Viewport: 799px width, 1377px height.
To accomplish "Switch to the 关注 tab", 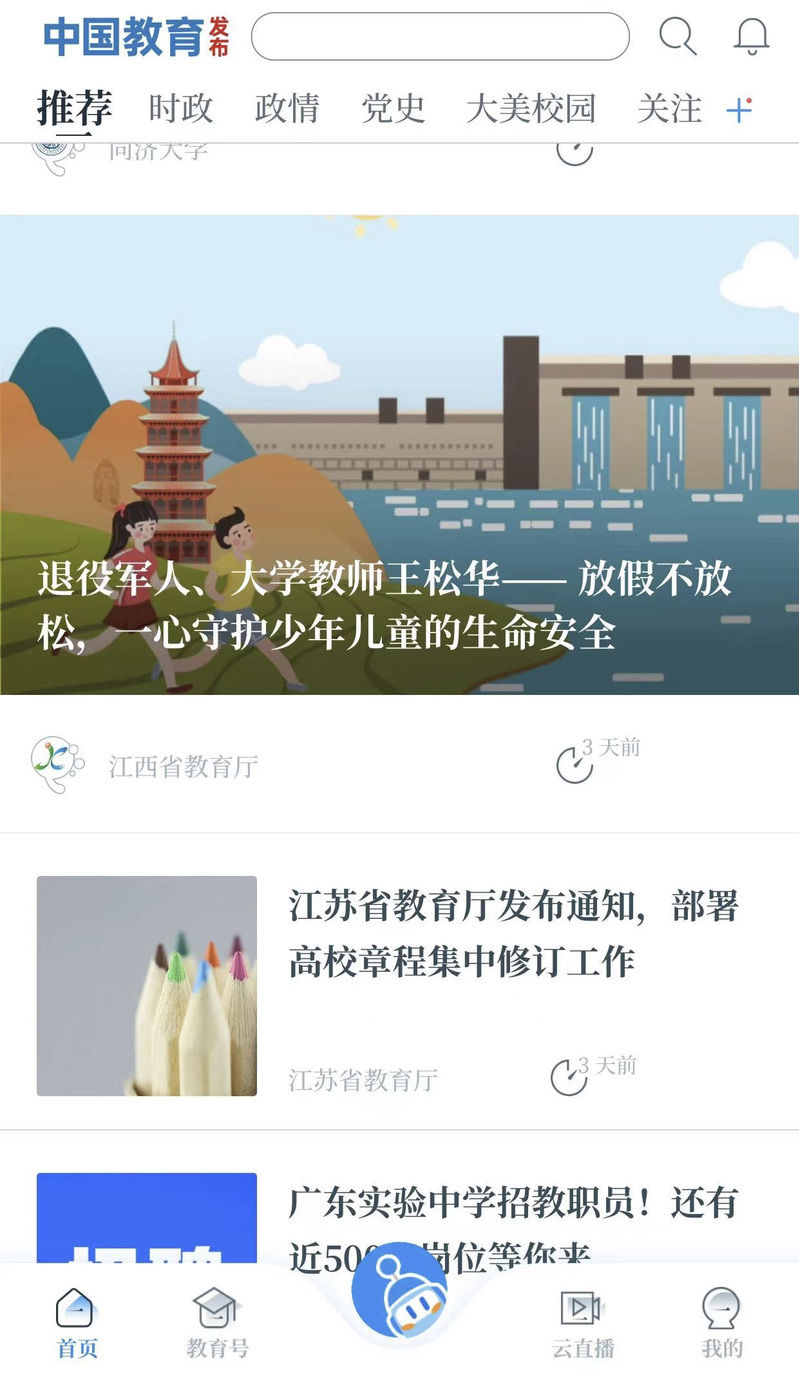I will tap(669, 108).
